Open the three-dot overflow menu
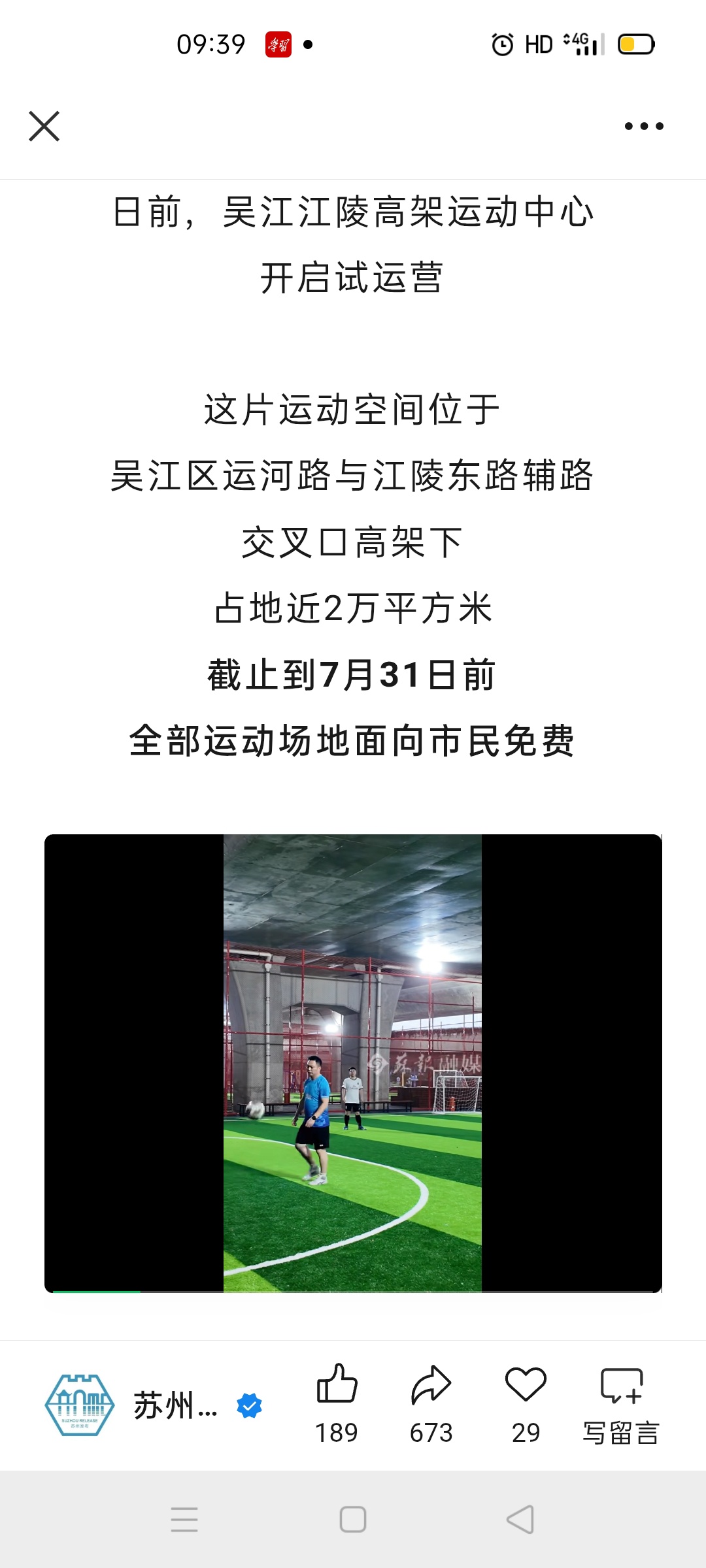This screenshot has height=1568, width=706. [x=644, y=126]
